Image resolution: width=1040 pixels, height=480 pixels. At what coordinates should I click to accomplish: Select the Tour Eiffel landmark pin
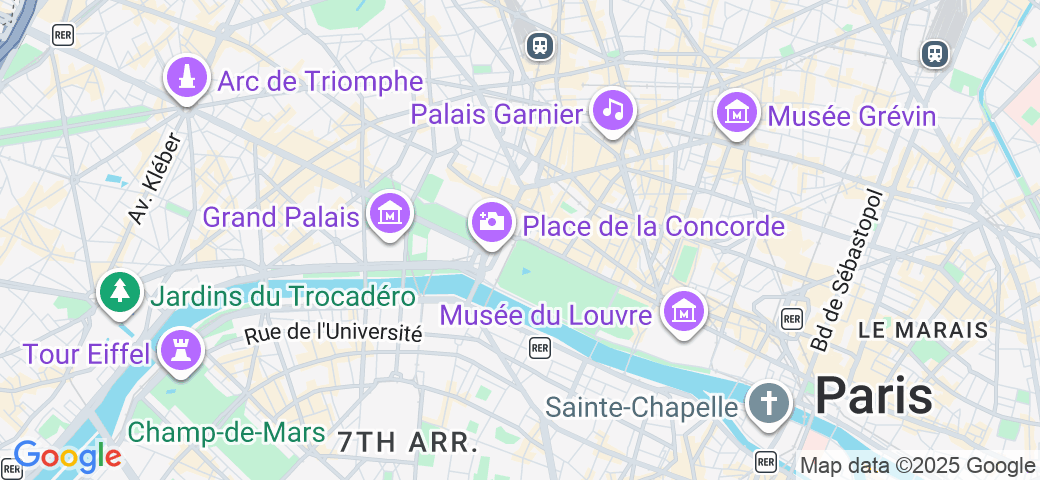[x=182, y=350]
